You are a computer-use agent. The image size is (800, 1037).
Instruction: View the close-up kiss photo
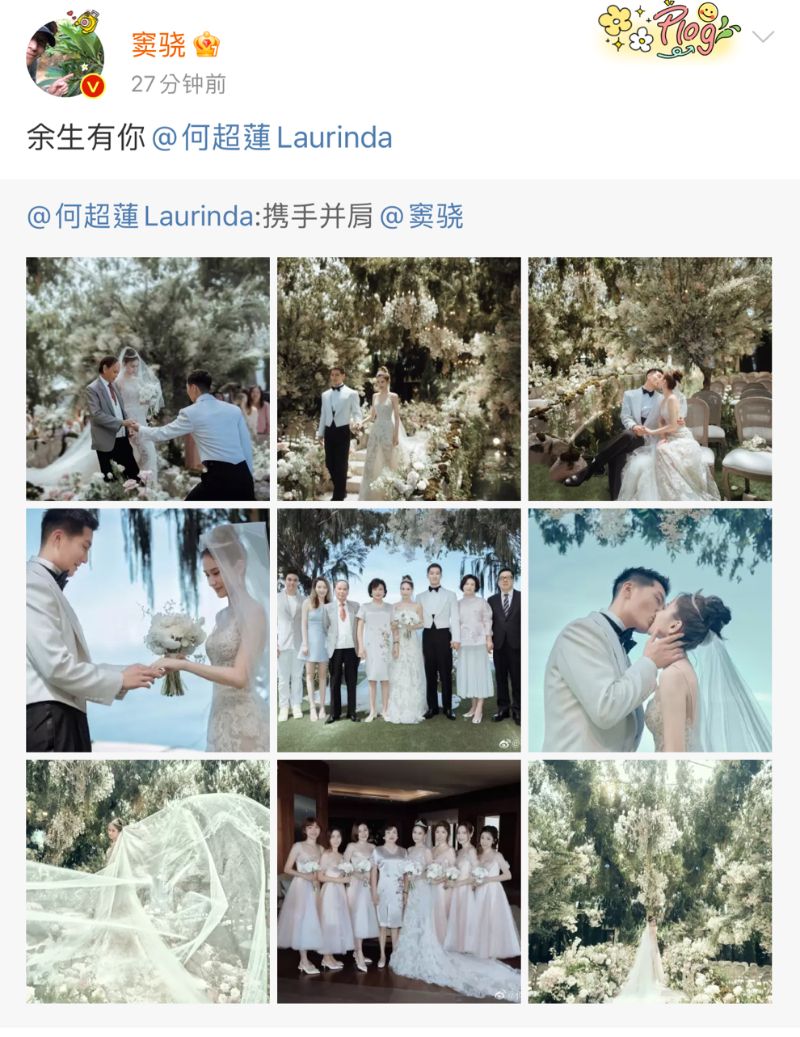(x=650, y=630)
